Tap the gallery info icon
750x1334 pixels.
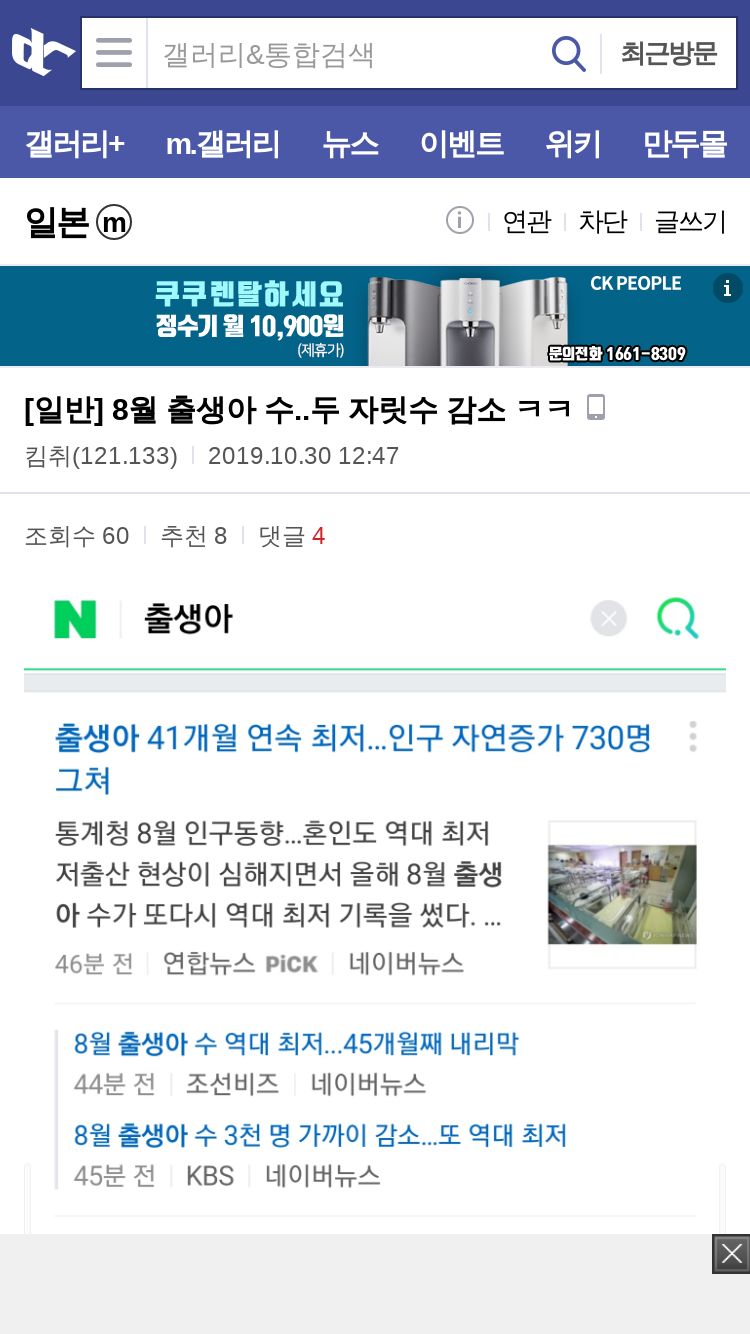point(459,220)
